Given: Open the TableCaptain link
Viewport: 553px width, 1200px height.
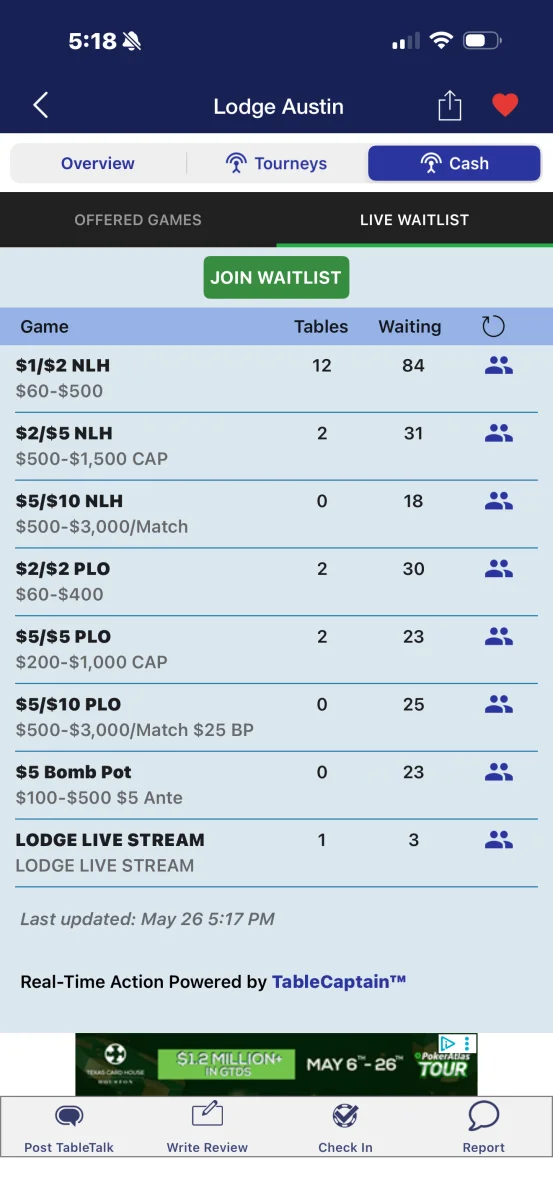Looking at the screenshot, I should [339, 982].
